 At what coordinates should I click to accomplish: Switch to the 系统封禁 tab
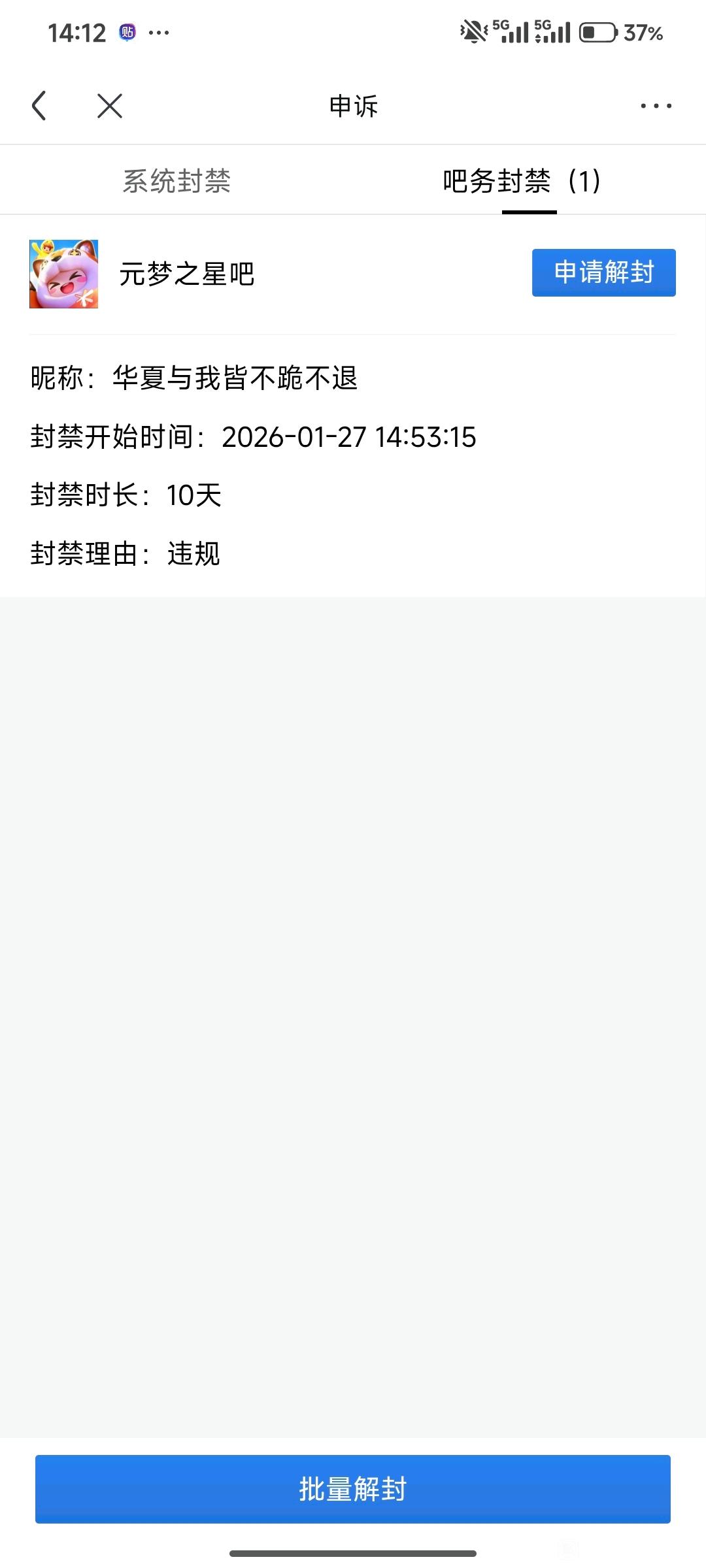(x=176, y=181)
